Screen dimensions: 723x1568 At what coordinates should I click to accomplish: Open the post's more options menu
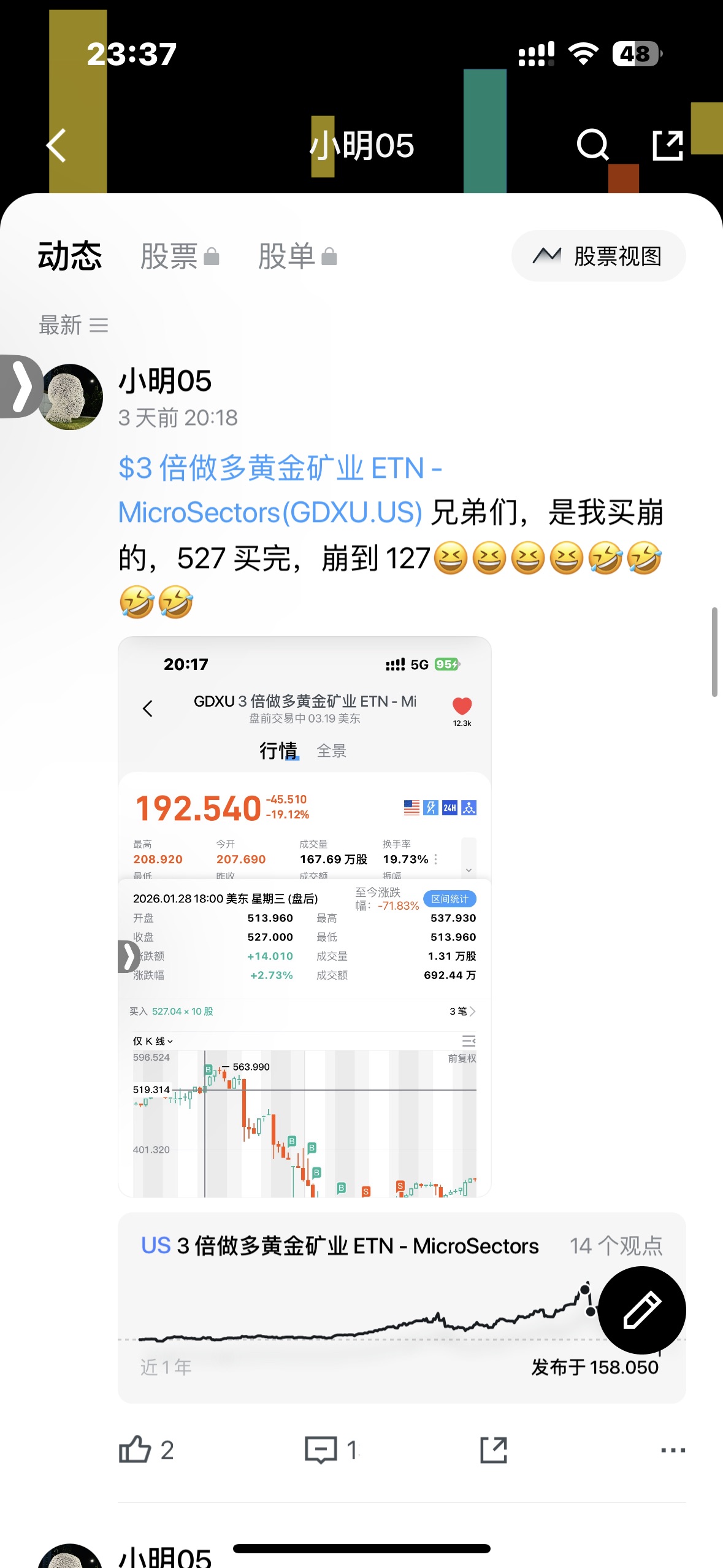(673, 1450)
